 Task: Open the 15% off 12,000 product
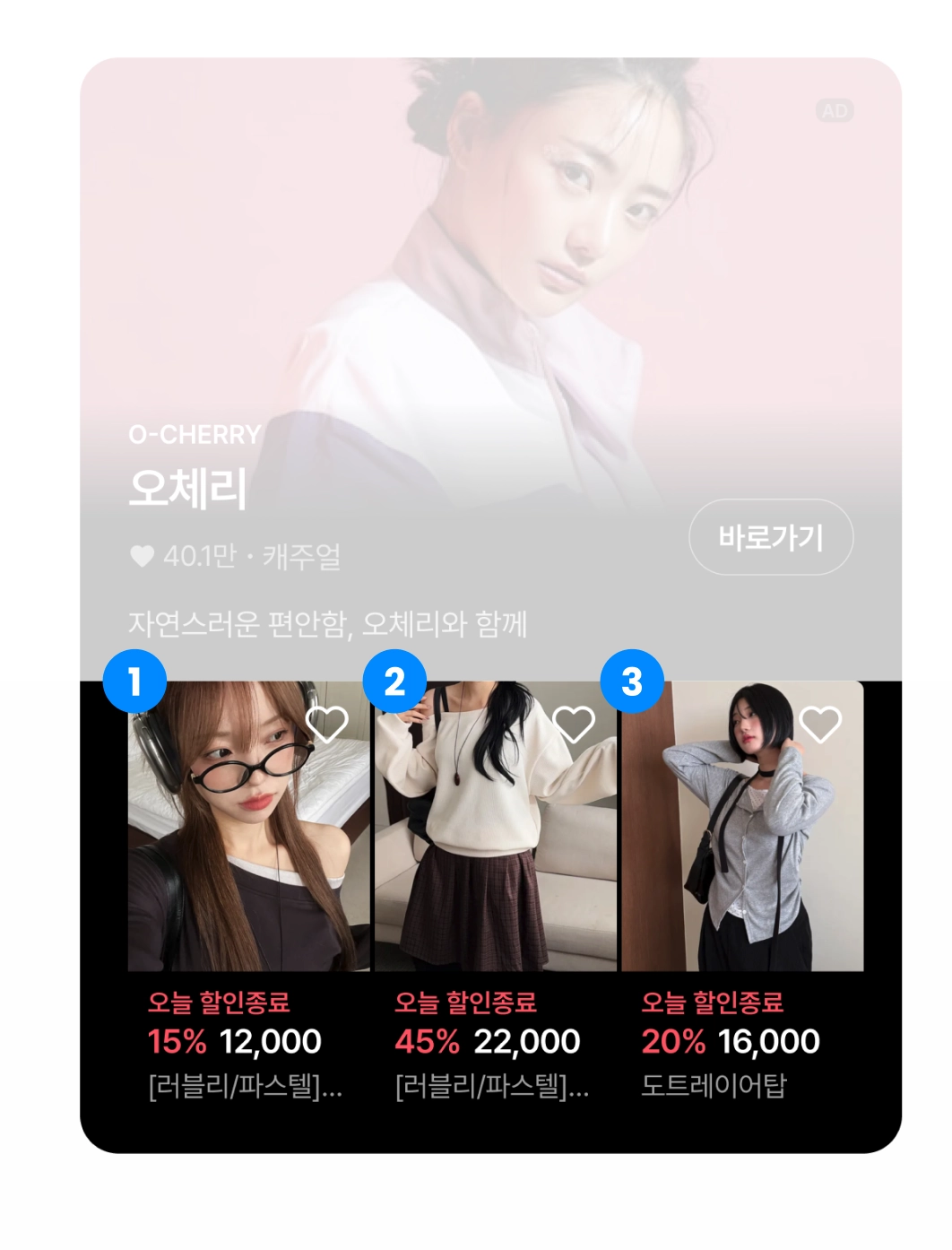click(248, 861)
